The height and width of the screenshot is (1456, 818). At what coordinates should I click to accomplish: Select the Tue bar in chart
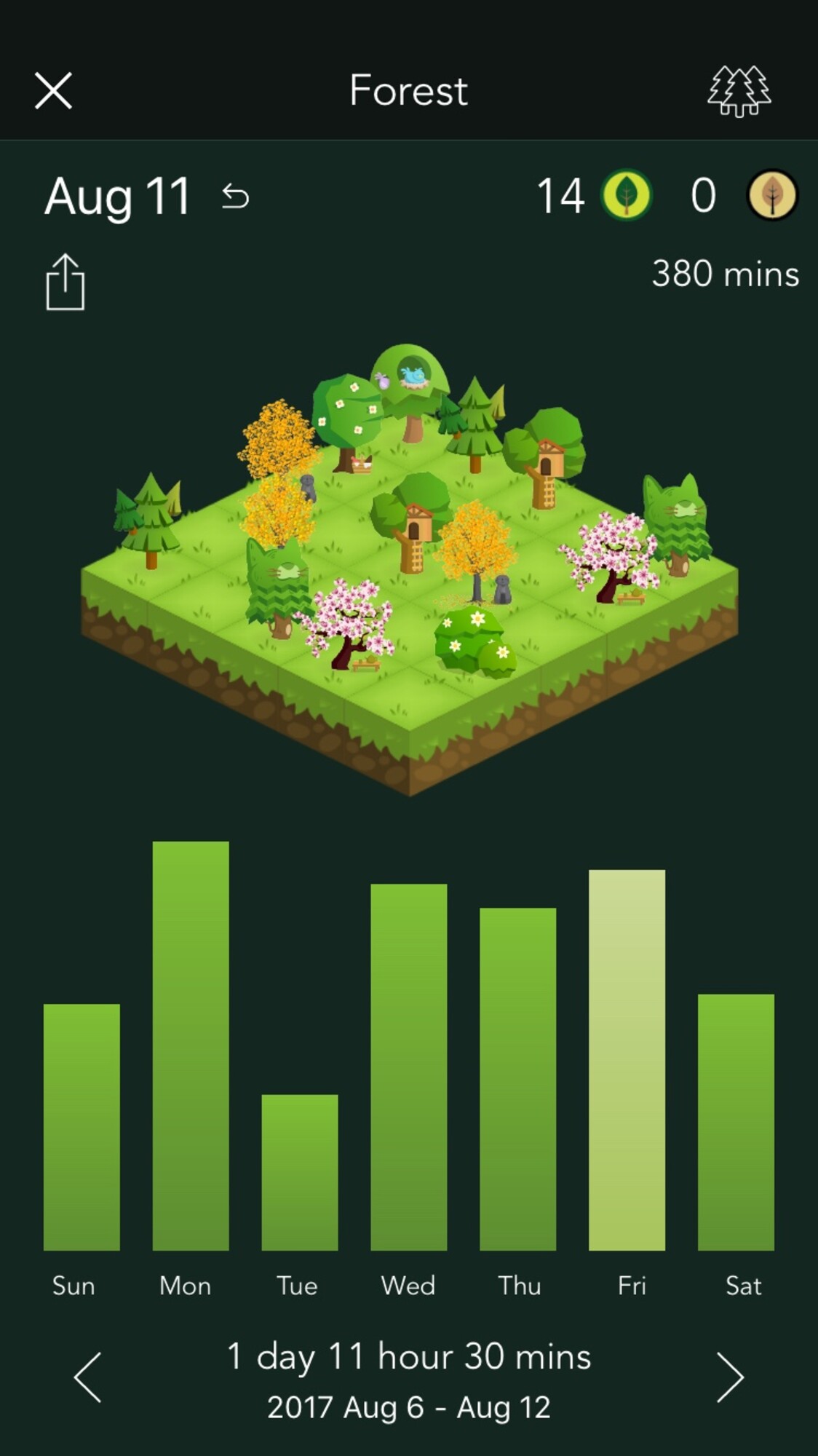(x=300, y=1172)
